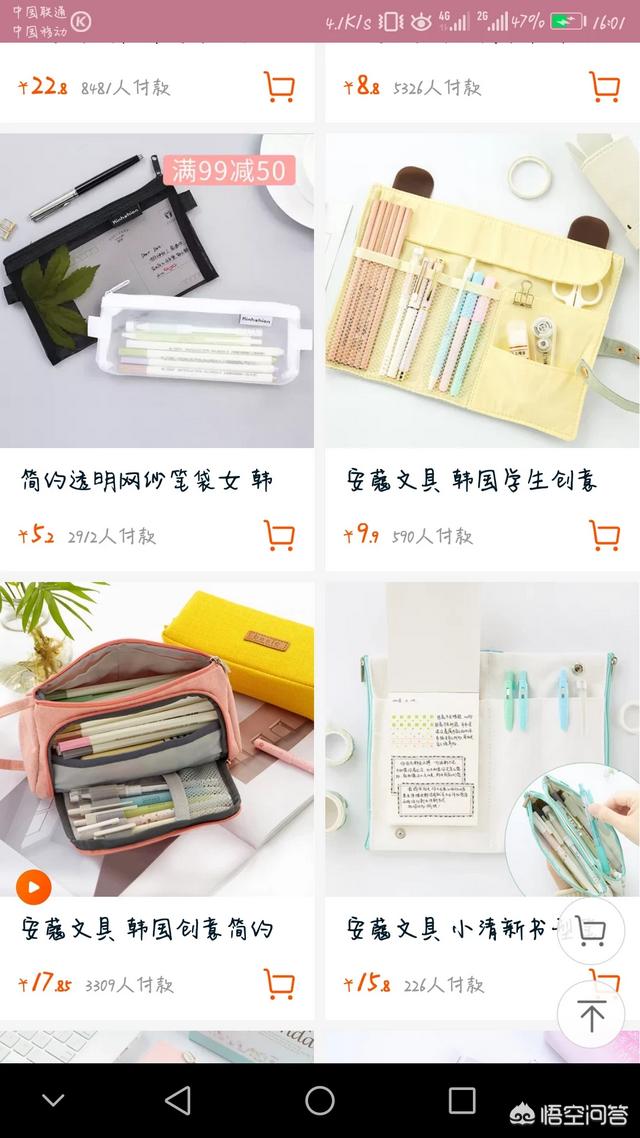Open the floating shopping cart button
The height and width of the screenshot is (1138, 640).
pos(591,930)
